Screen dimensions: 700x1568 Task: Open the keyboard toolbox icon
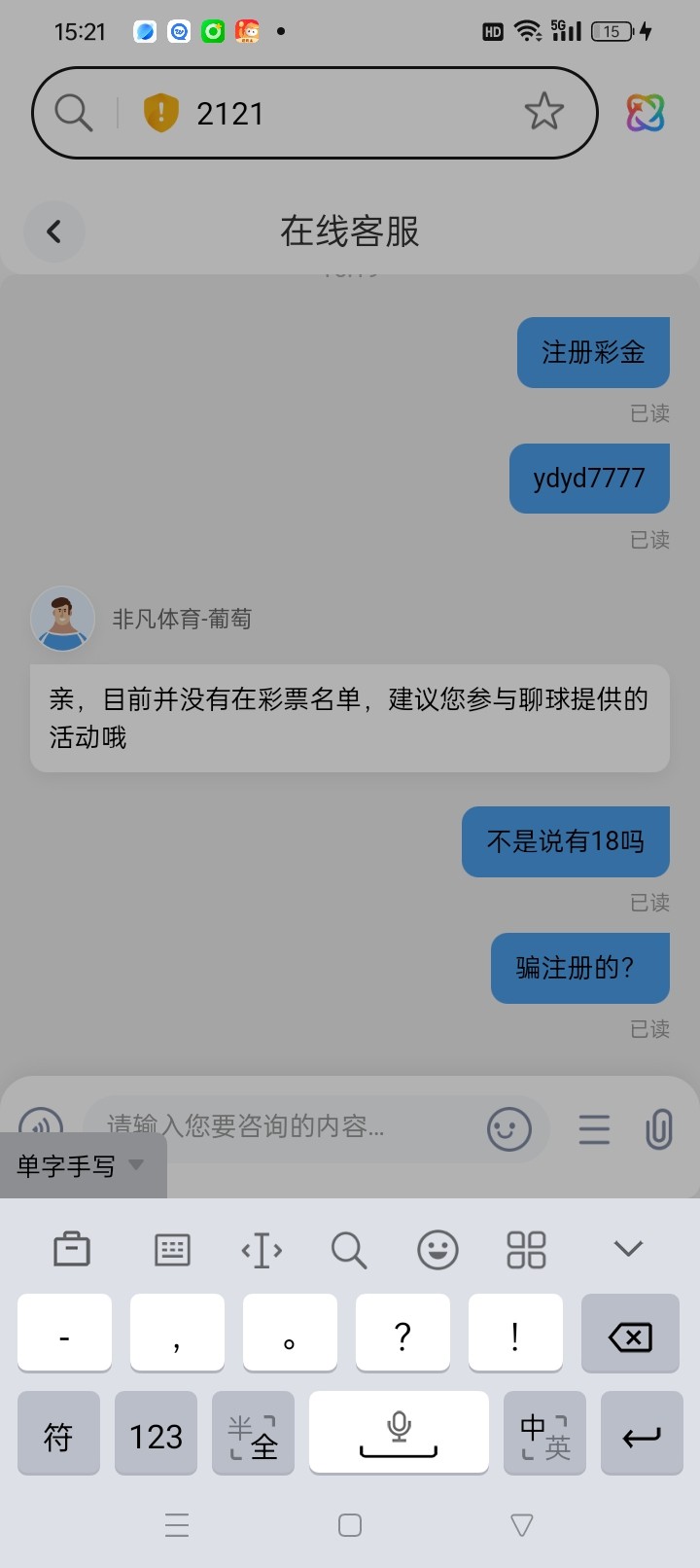[72, 1249]
